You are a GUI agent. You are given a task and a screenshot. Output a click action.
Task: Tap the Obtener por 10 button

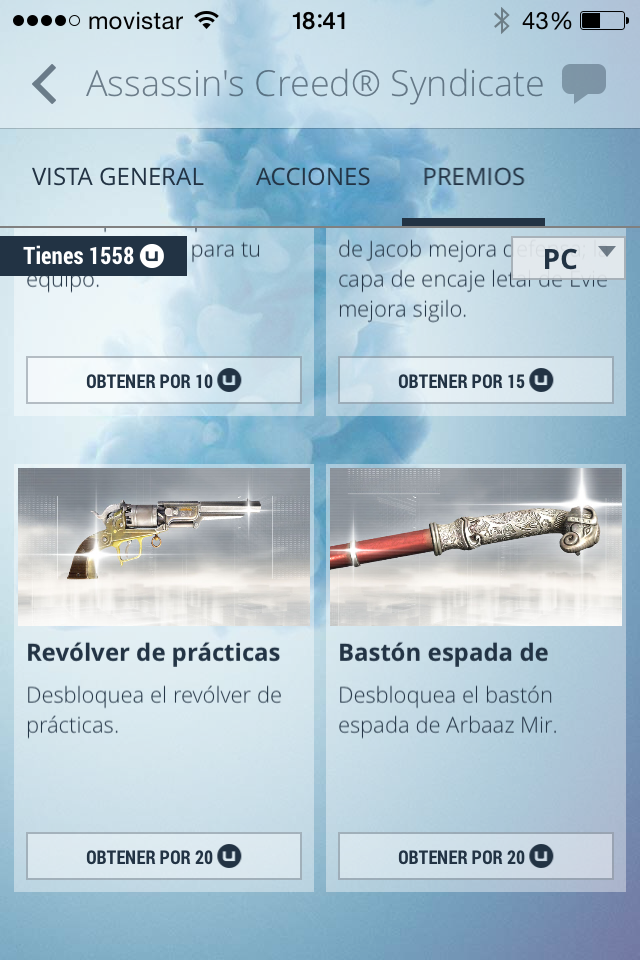(164, 381)
